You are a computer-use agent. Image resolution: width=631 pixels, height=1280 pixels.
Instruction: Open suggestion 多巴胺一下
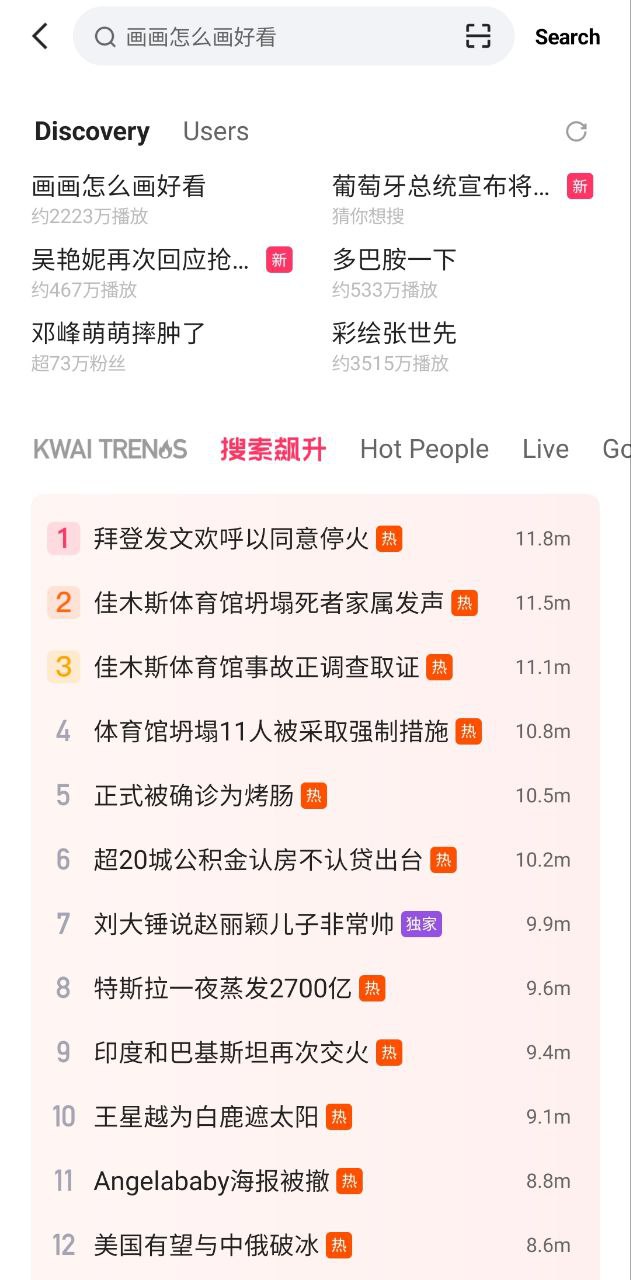(x=394, y=260)
